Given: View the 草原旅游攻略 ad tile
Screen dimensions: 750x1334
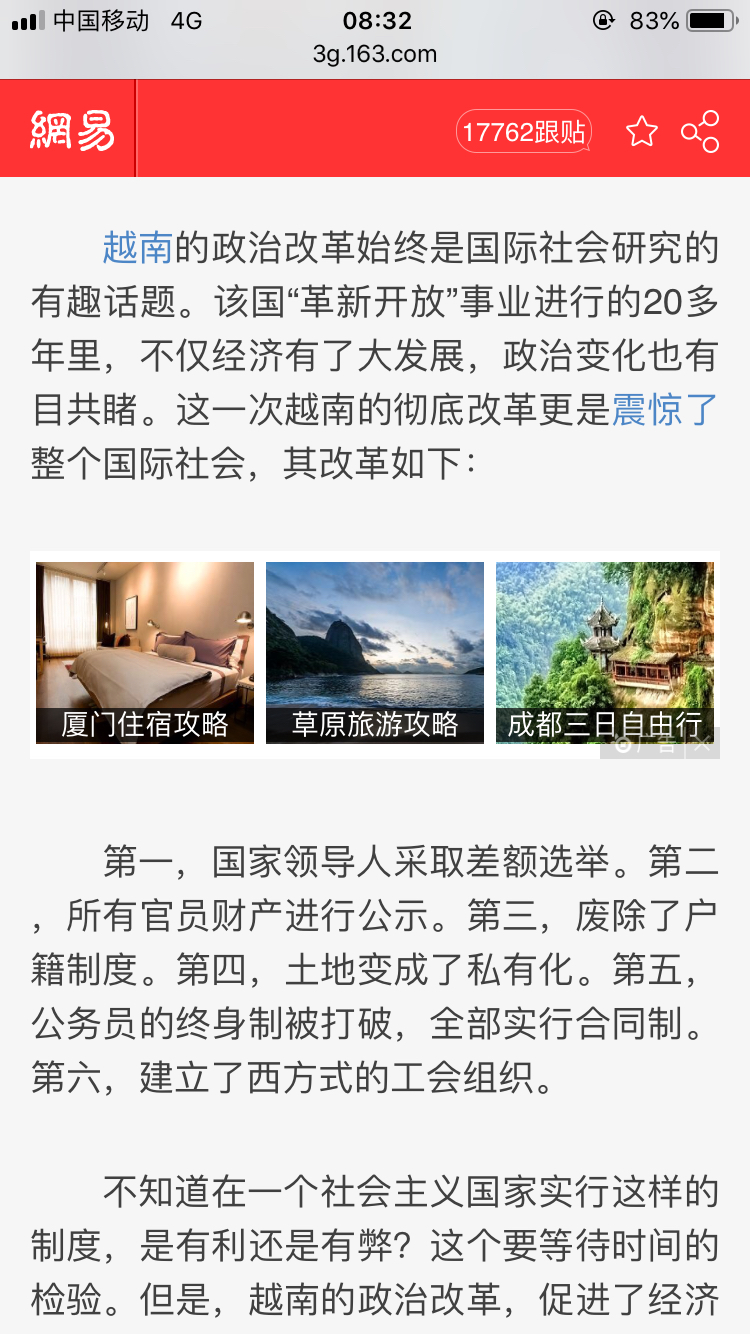Looking at the screenshot, I should click(x=375, y=652).
